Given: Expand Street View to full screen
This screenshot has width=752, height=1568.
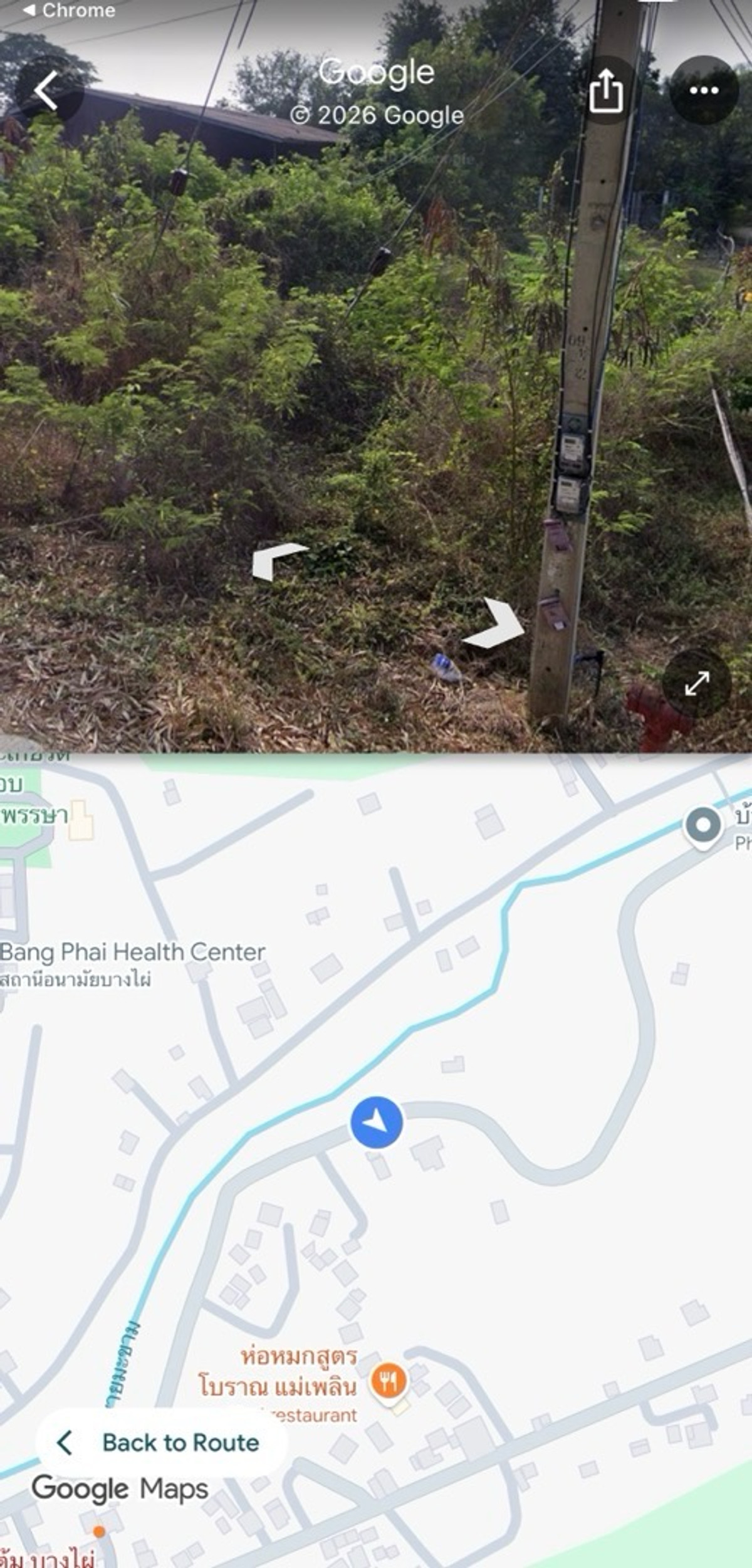Looking at the screenshot, I should [x=697, y=683].
